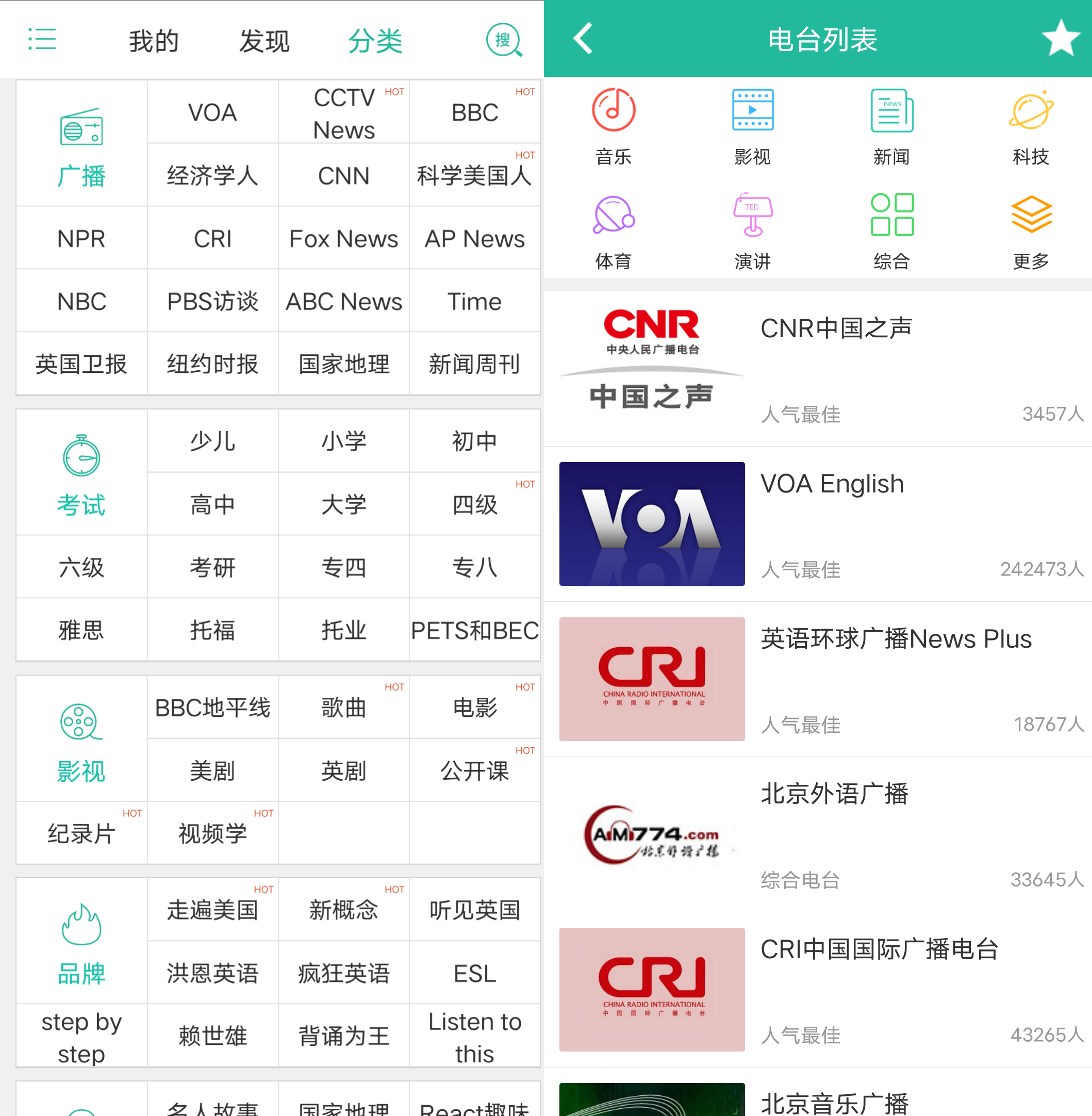Open the 新概念 brand category
The width and height of the screenshot is (1092, 1116).
[343, 910]
